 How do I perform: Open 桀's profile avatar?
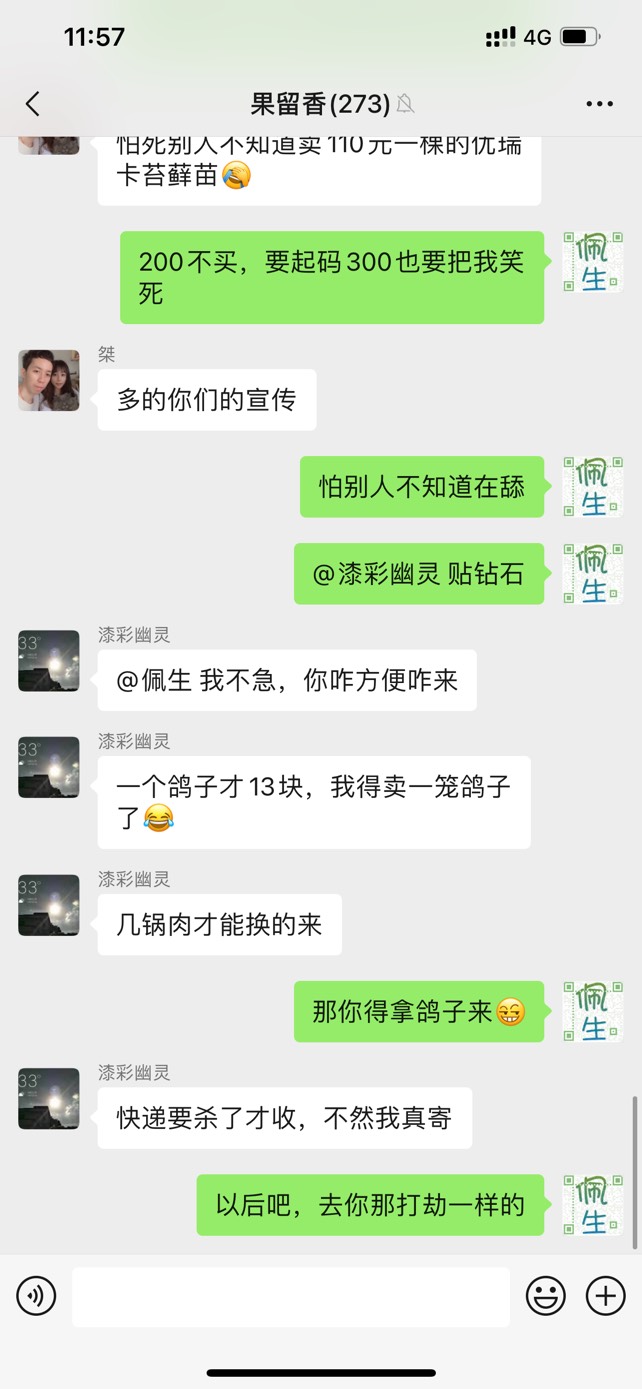point(49,380)
